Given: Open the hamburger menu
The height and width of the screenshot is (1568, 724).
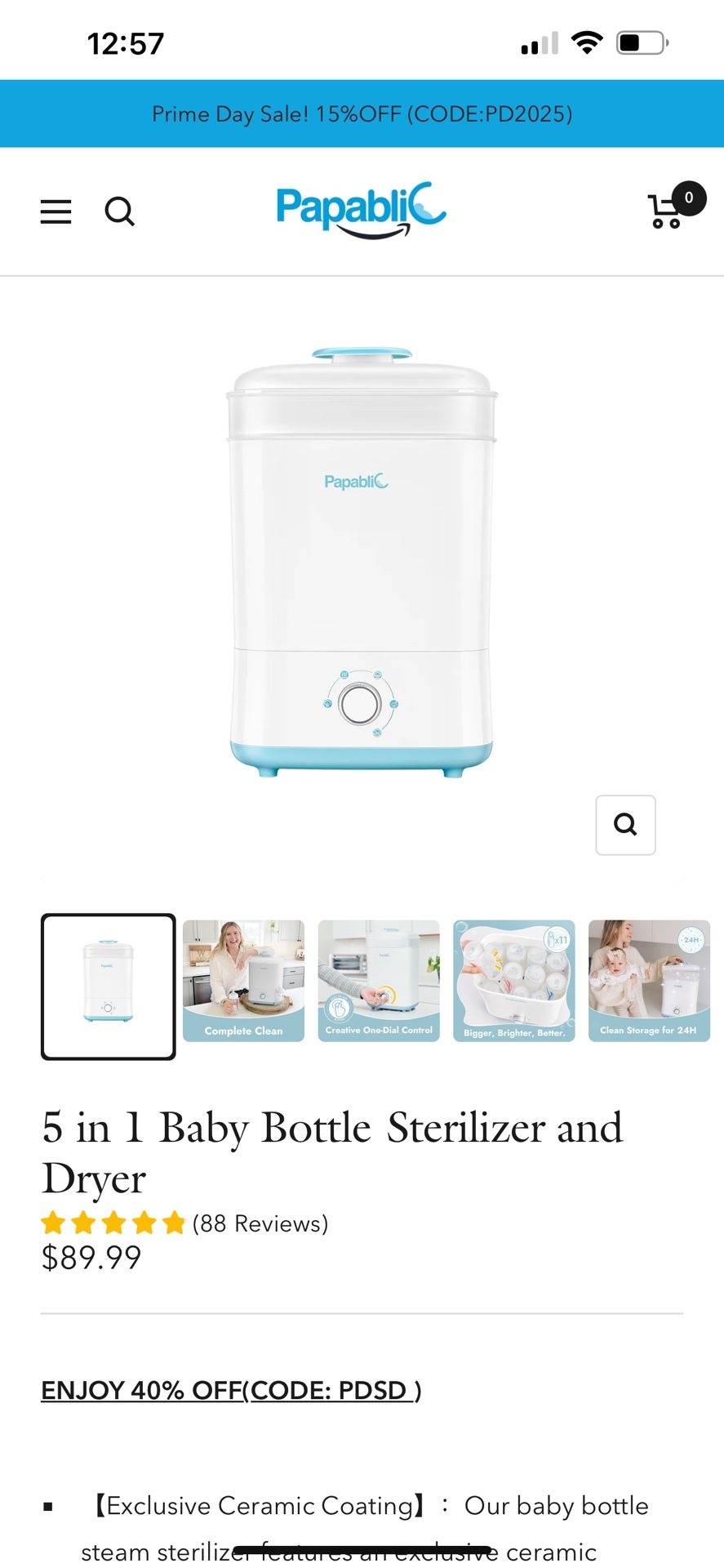Looking at the screenshot, I should click(56, 212).
